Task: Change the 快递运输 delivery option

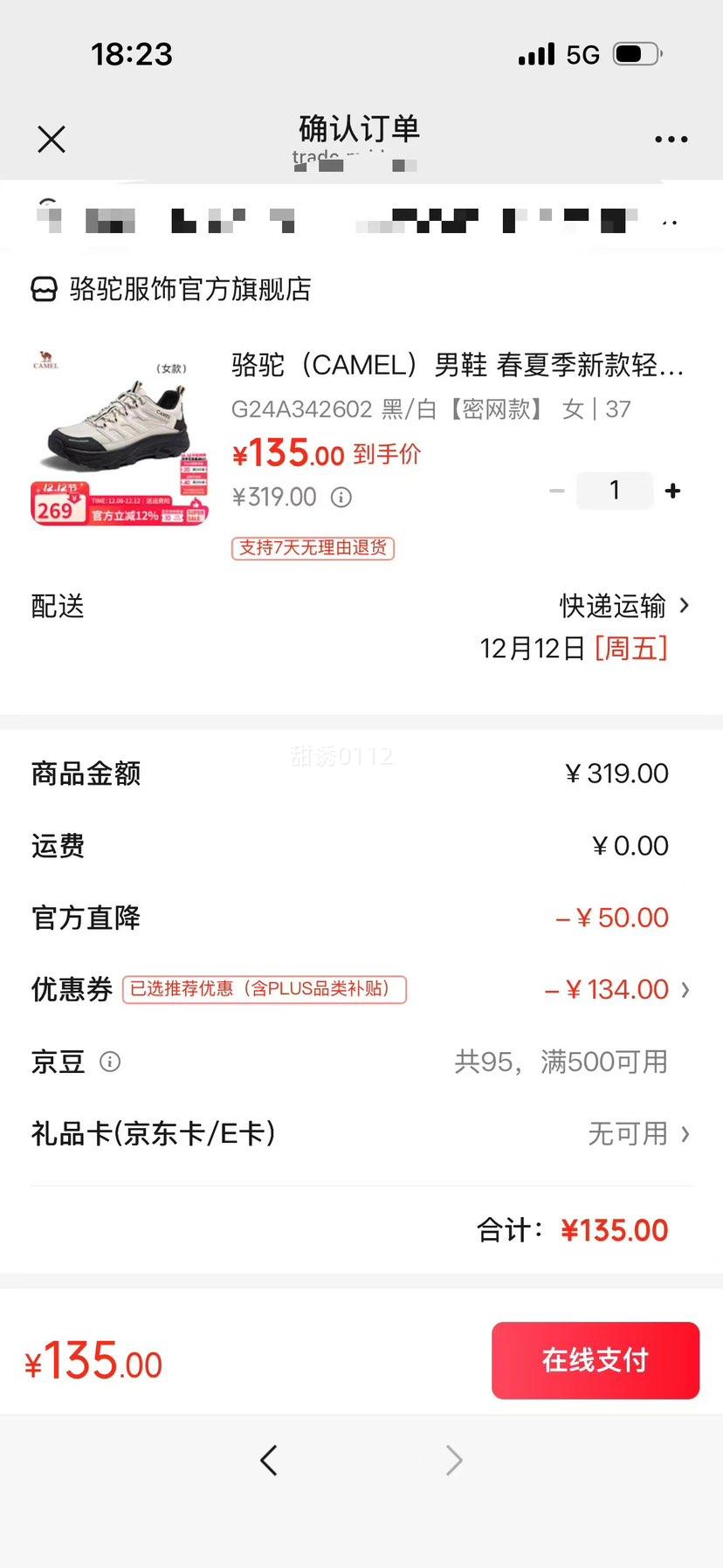Action: pos(623,606)
